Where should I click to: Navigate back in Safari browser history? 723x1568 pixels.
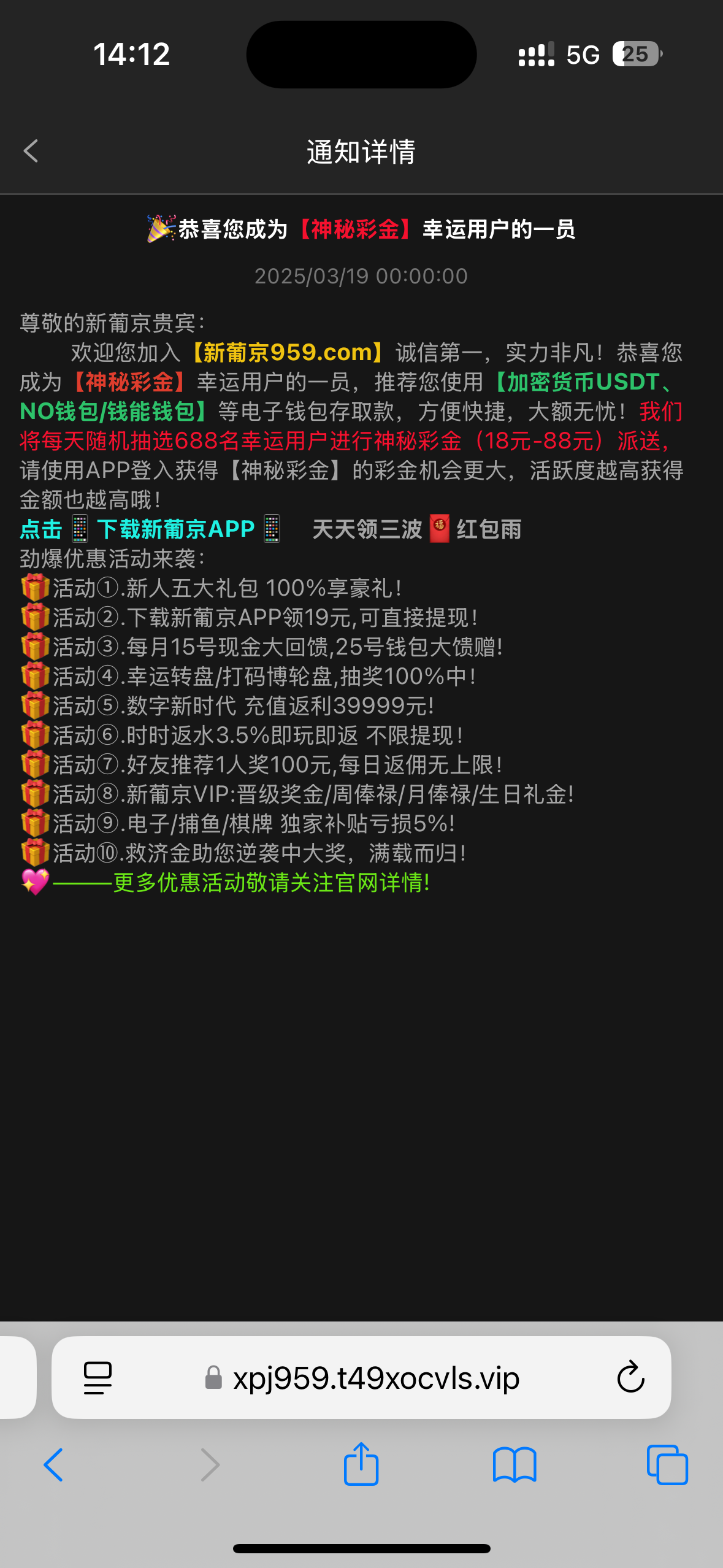[54, 1465]
